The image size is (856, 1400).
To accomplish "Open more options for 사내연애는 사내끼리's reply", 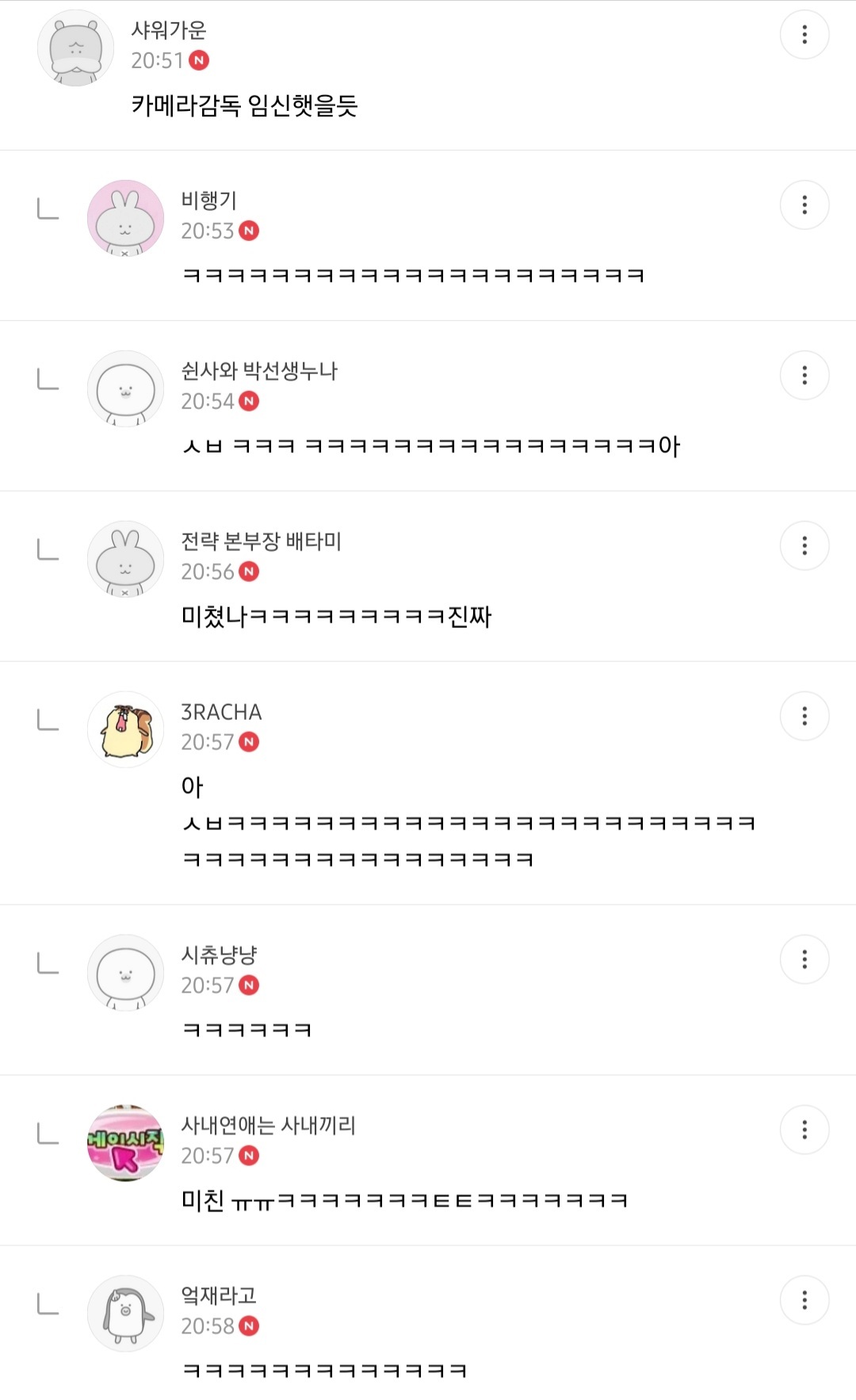I will (804, 1130).
